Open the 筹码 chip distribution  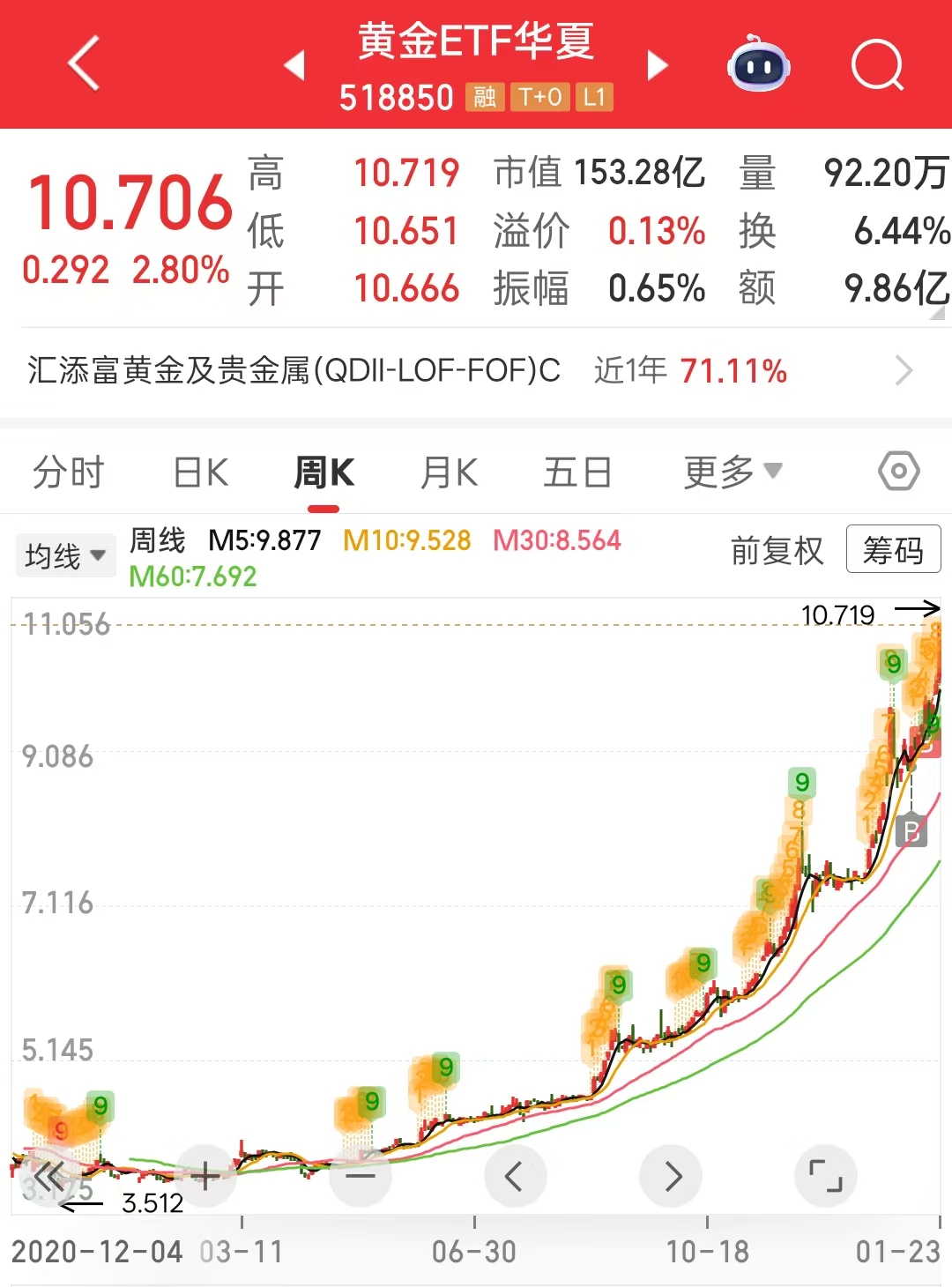pos(893,550)
